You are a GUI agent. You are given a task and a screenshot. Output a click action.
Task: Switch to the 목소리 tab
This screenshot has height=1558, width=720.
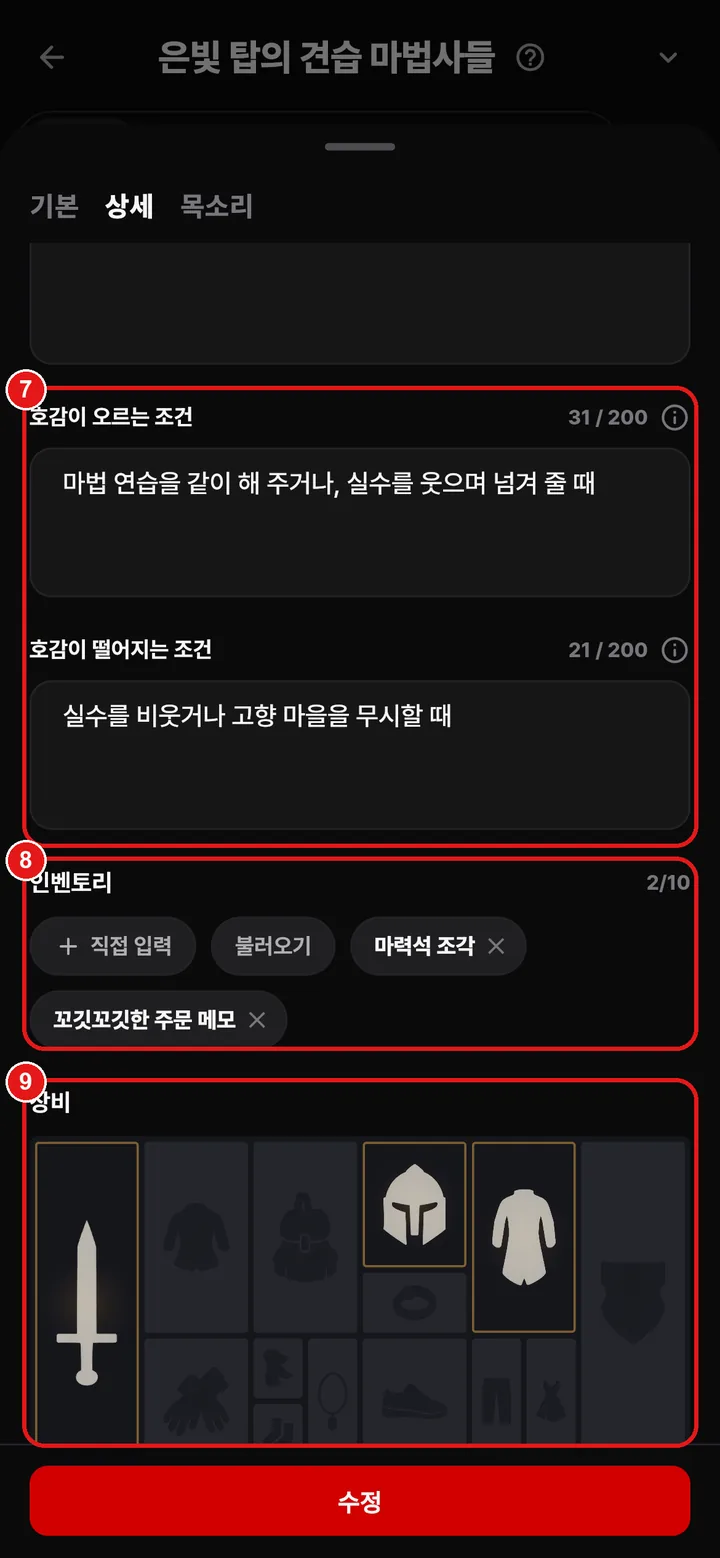(216, 206)
